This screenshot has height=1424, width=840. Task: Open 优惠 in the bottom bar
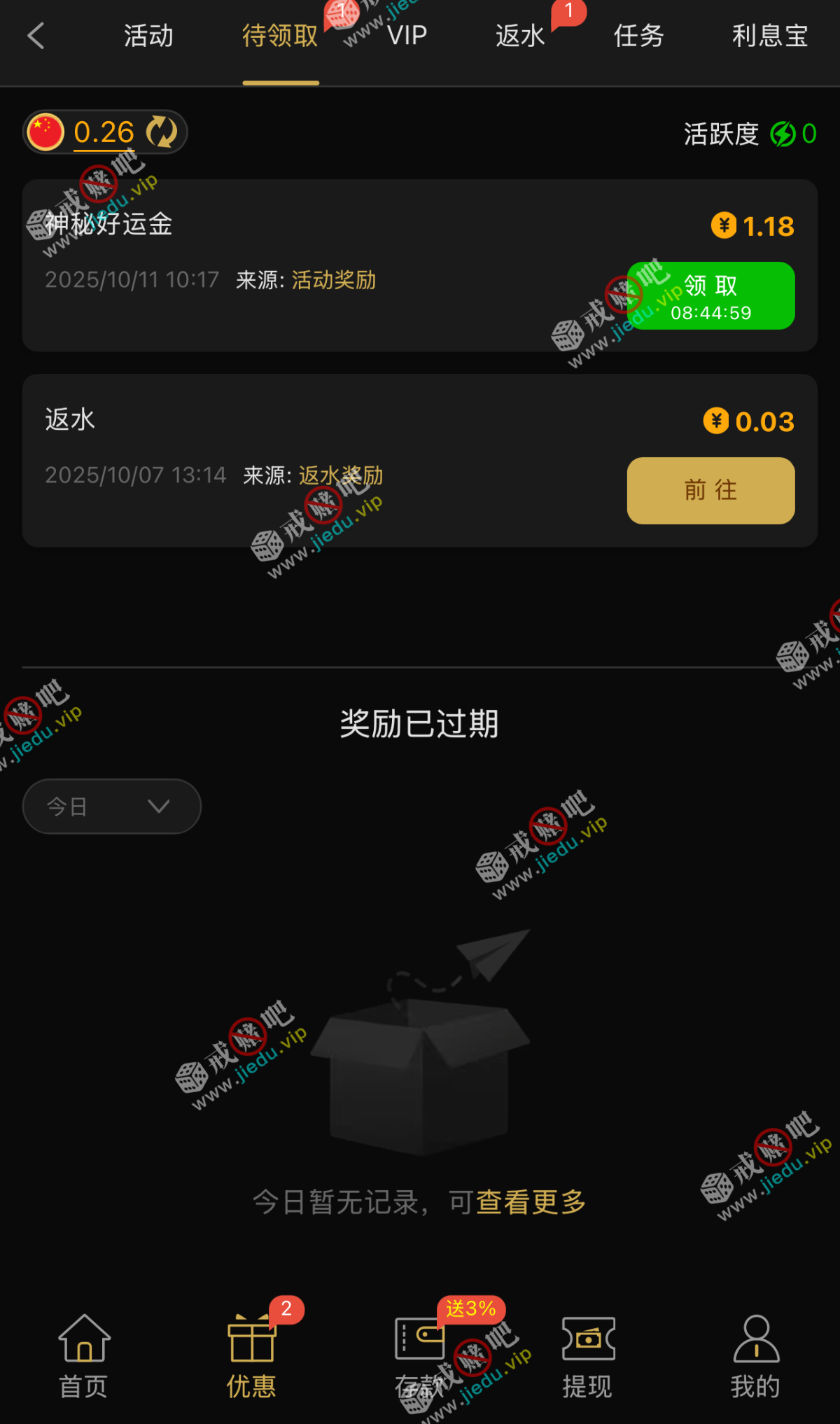pyautogui.click(x=252, y=1355)
